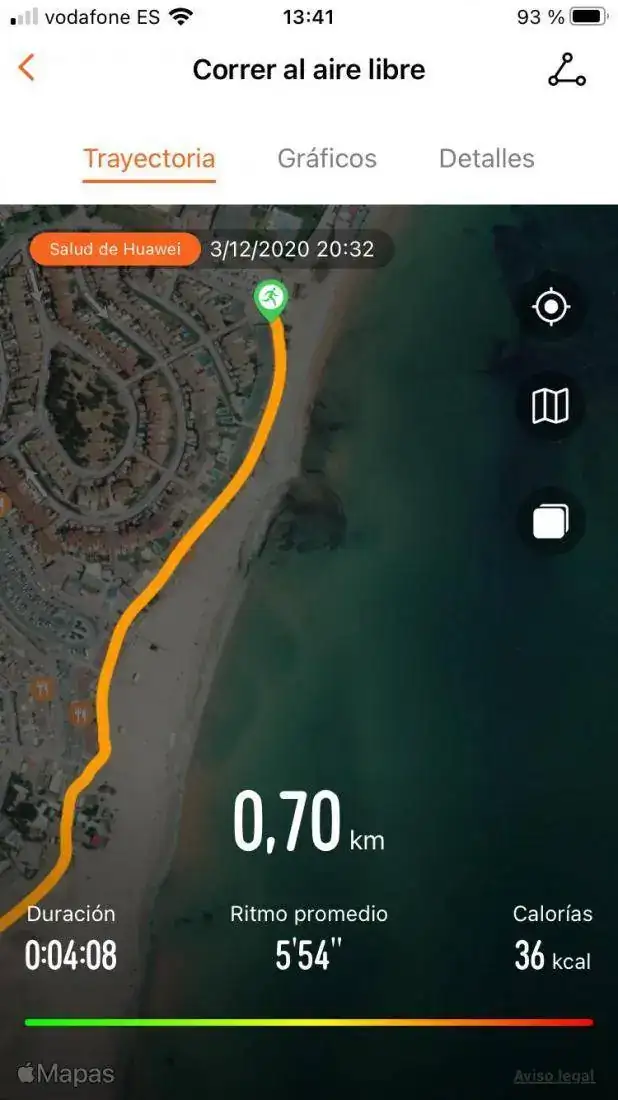Select the Trayectoria tab
This screenshot has width=618, height=1100.
pyautogui.click(x=149, y=158)
